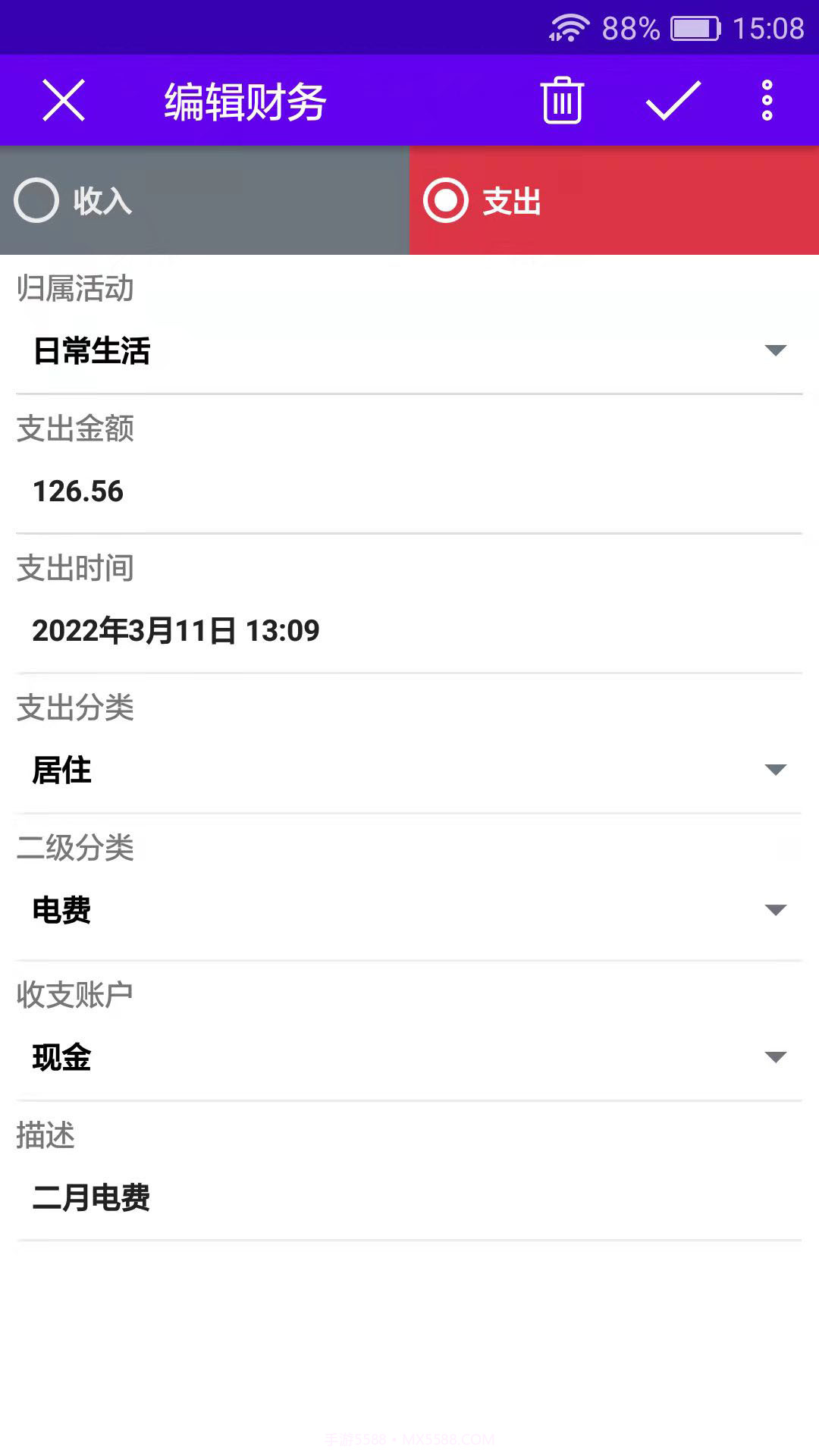Tap the delete trash icon
Image resolution: width=819 pixels, height=1456 pixels.
[562, 99]
